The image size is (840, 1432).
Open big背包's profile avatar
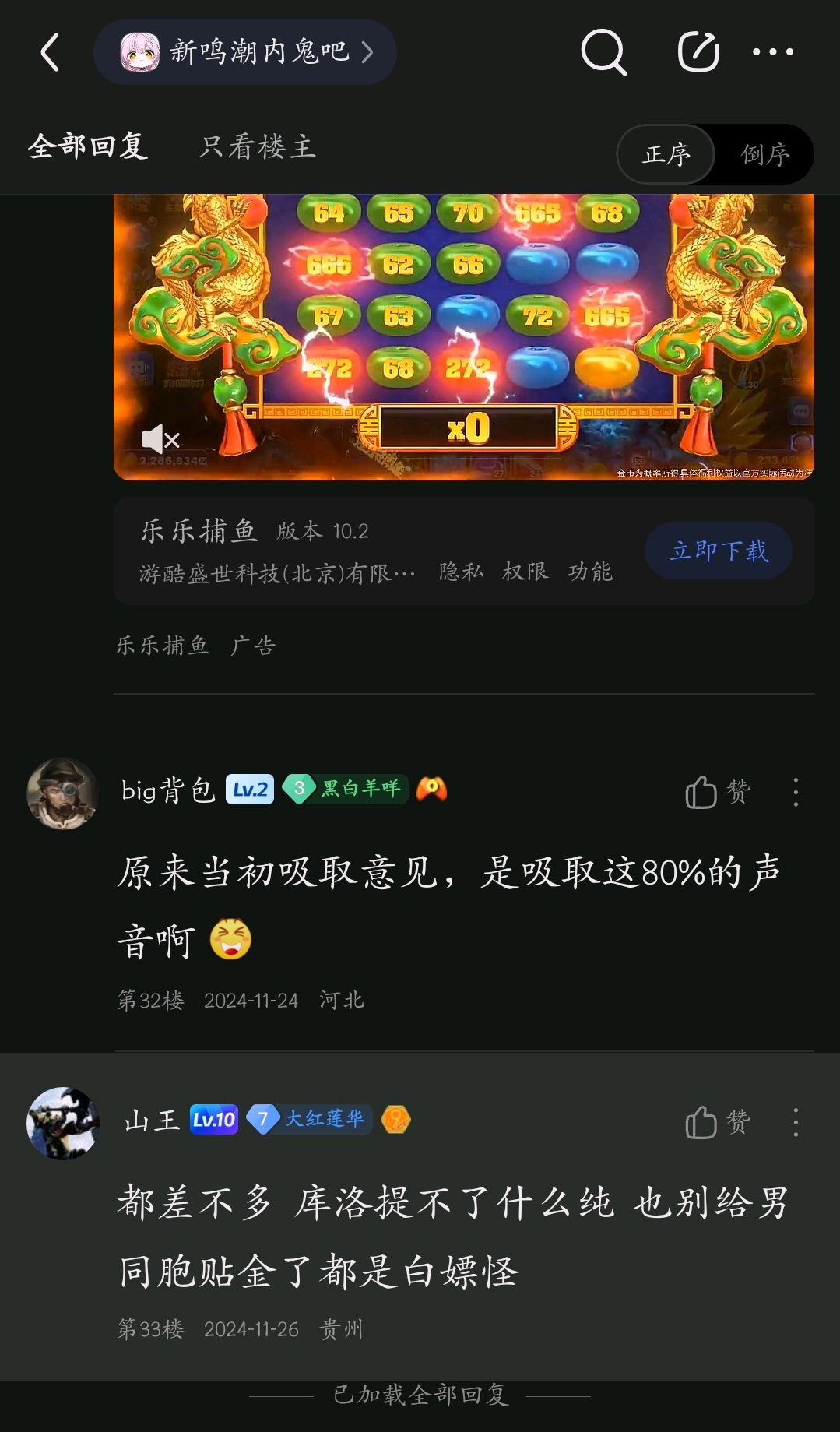[x=62, y=793]
